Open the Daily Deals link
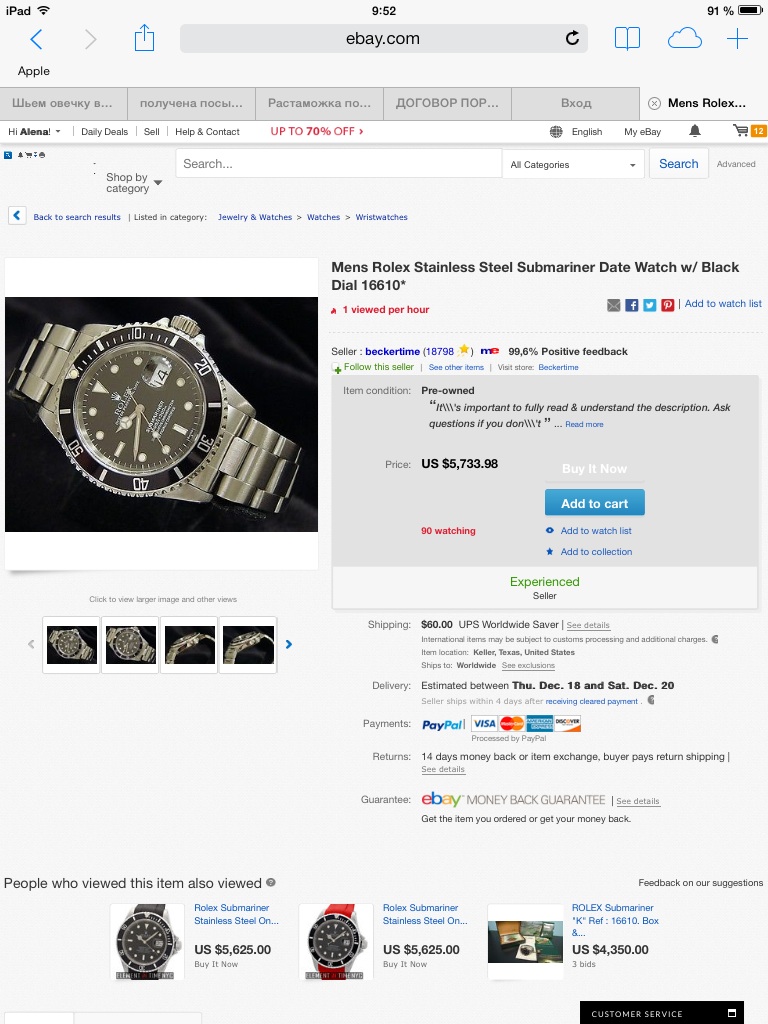The image size is (768, 1024). coord(104,132)
